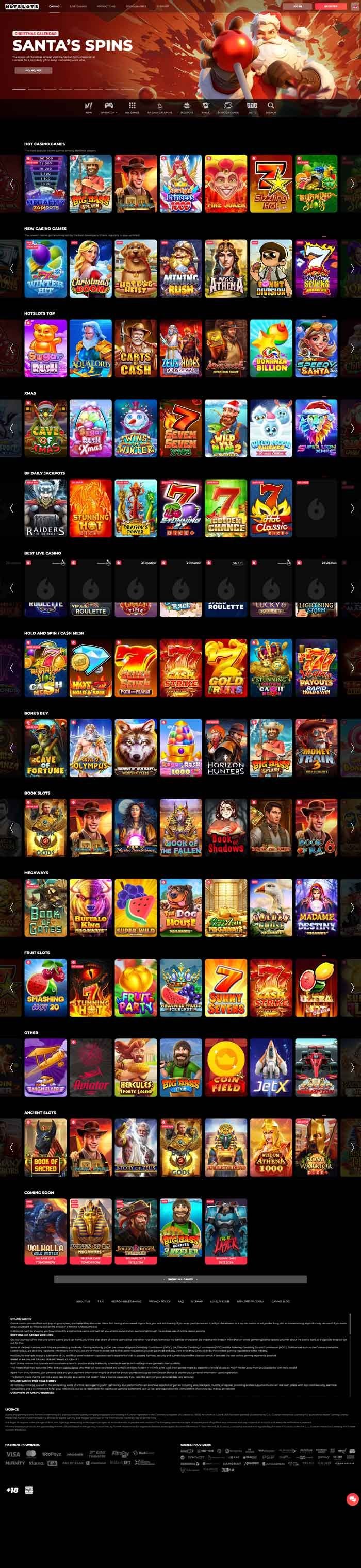Tap the Ho, Ho, Ho! banner button
The height and width of the screenshot is (1568, 361).
(x=34, y=70)
